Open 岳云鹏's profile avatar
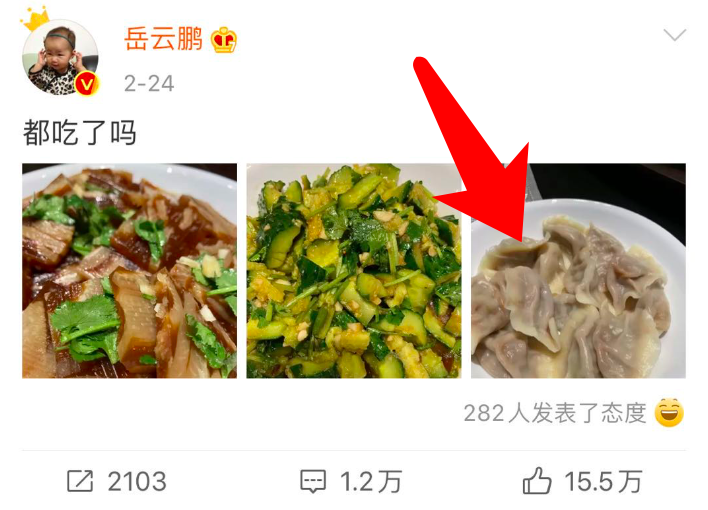This screenshot has width=708, height=510. tap(61, 58)
